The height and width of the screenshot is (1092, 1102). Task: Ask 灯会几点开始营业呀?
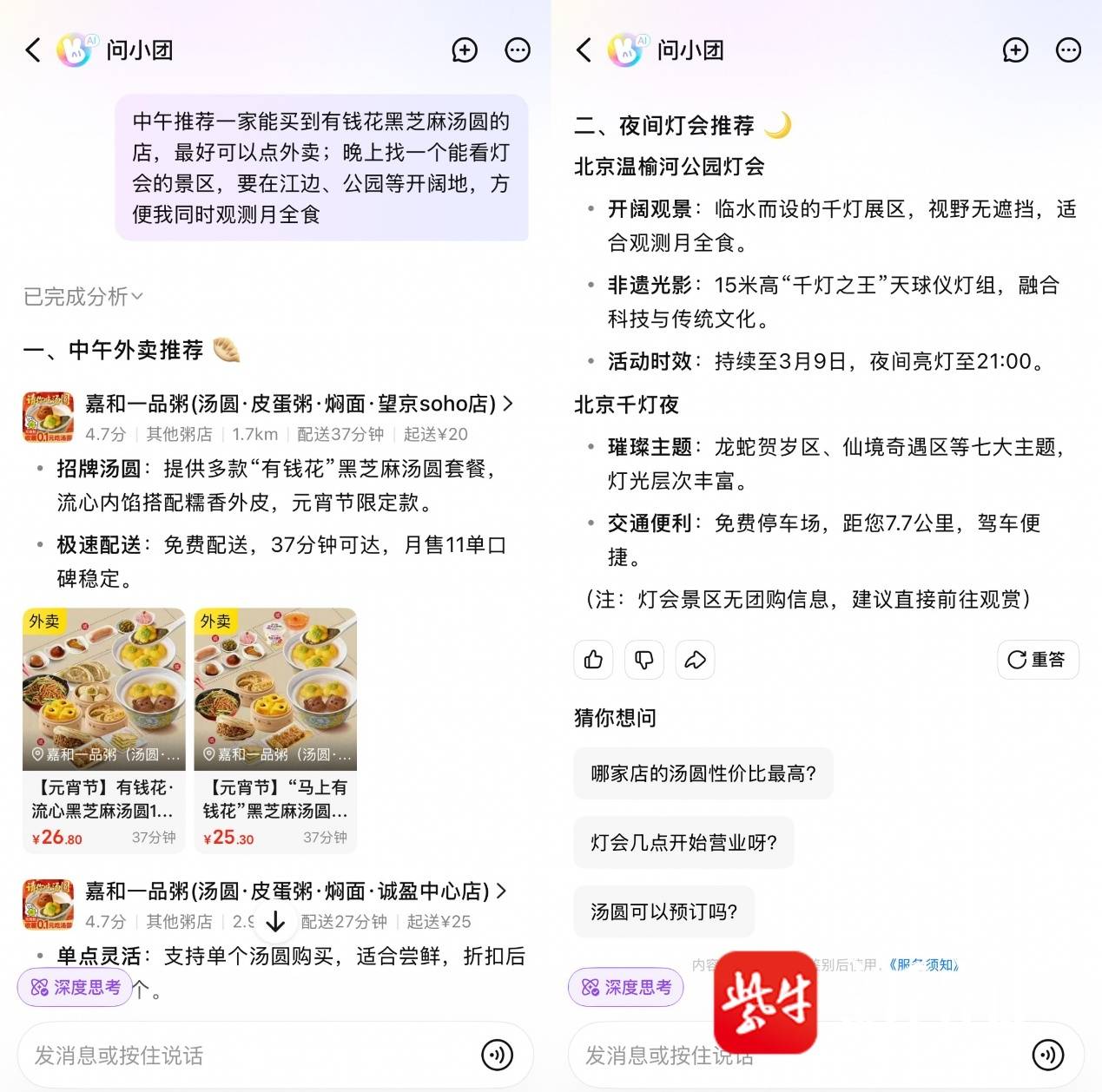tap(683, 842)
